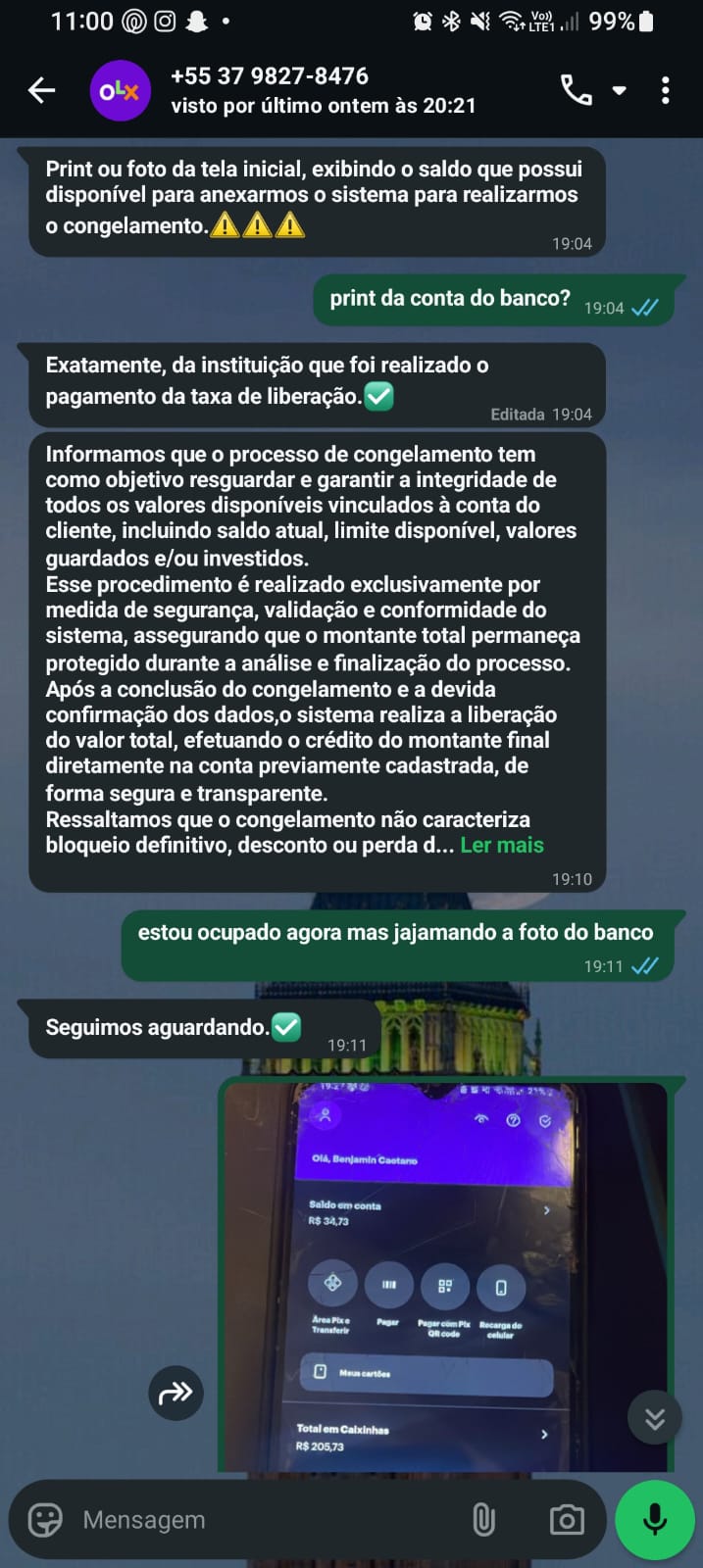Start a voice call with this contact
This screenshot has width=703, height=1568.
(576, 91)
